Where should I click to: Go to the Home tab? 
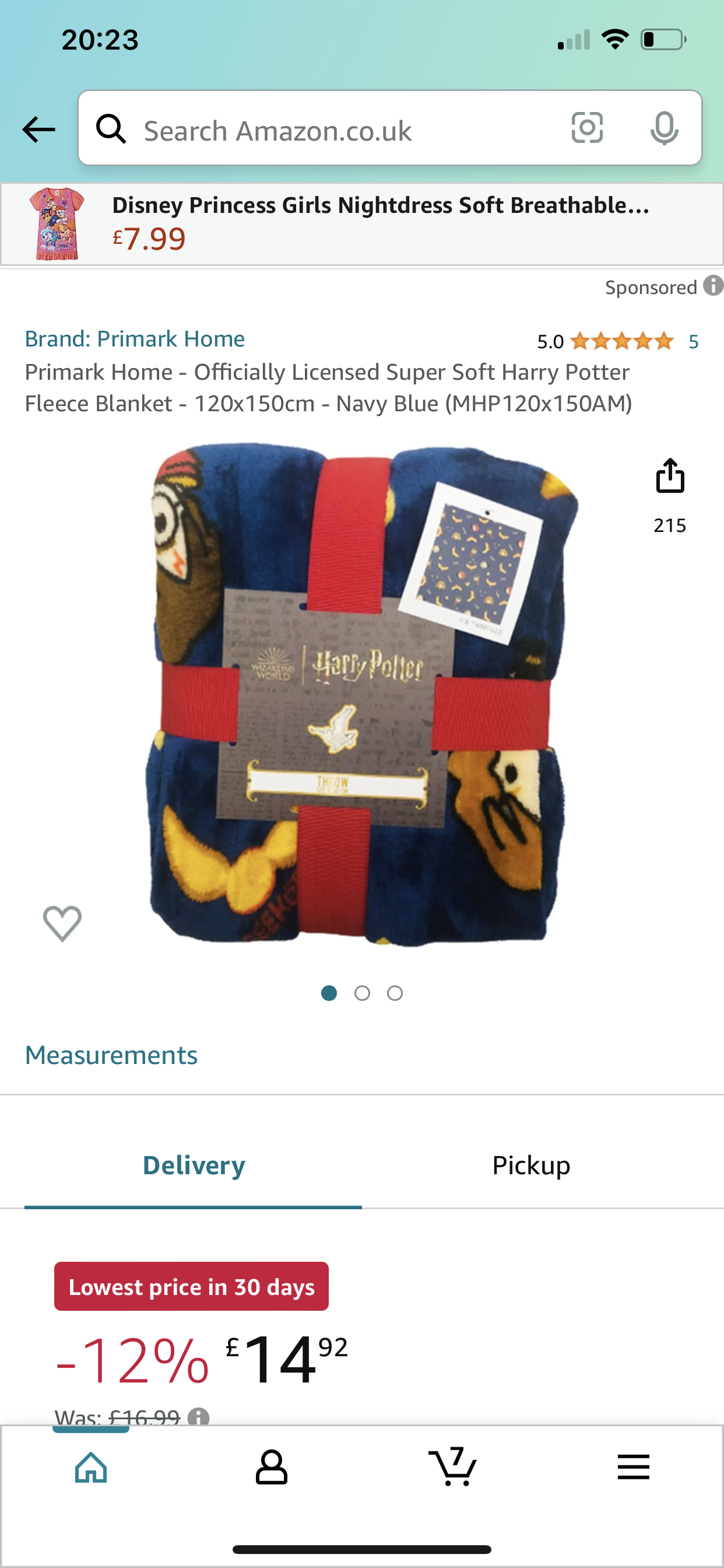[92, 1467]
